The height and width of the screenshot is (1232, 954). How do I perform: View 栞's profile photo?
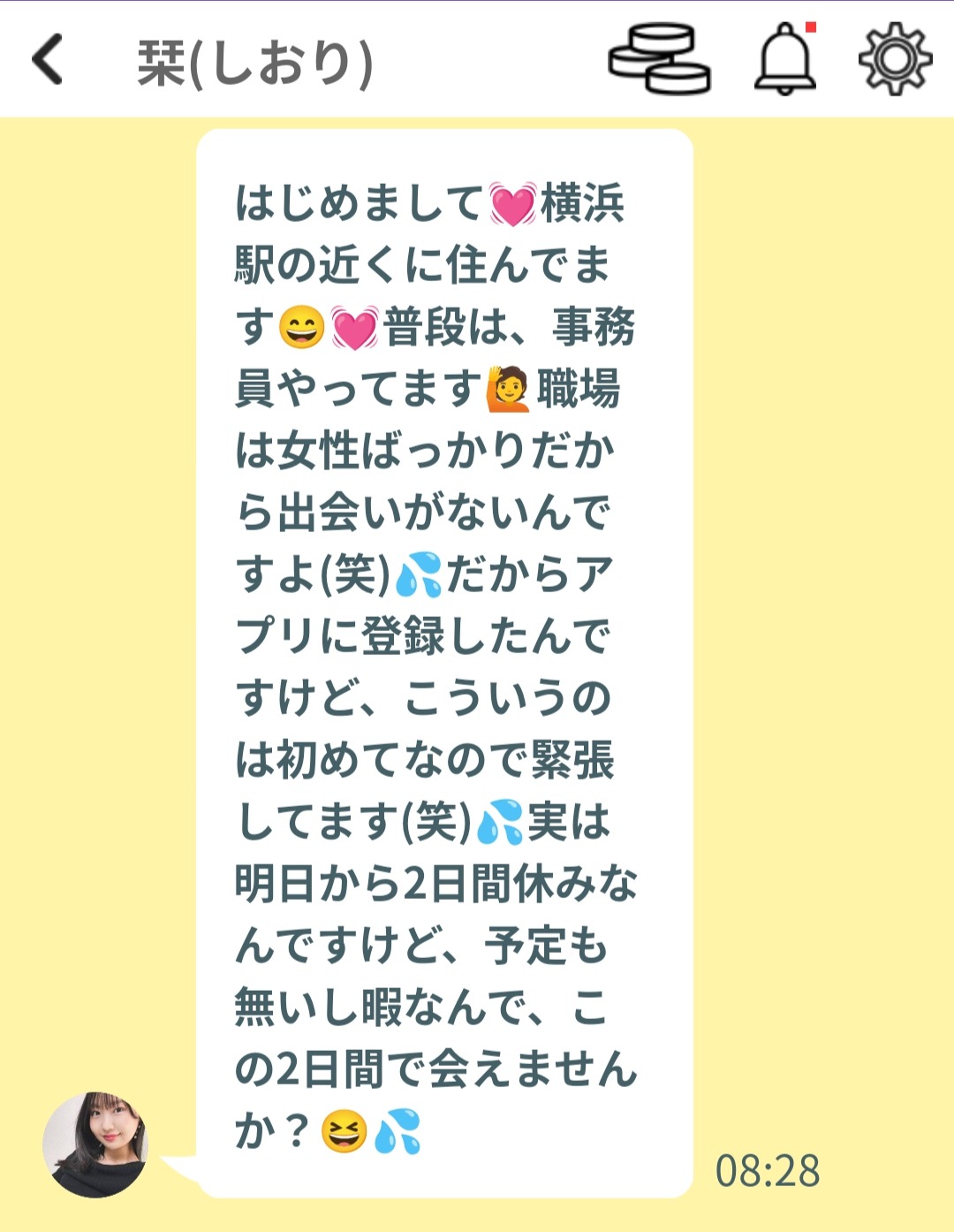(95, 1145)
